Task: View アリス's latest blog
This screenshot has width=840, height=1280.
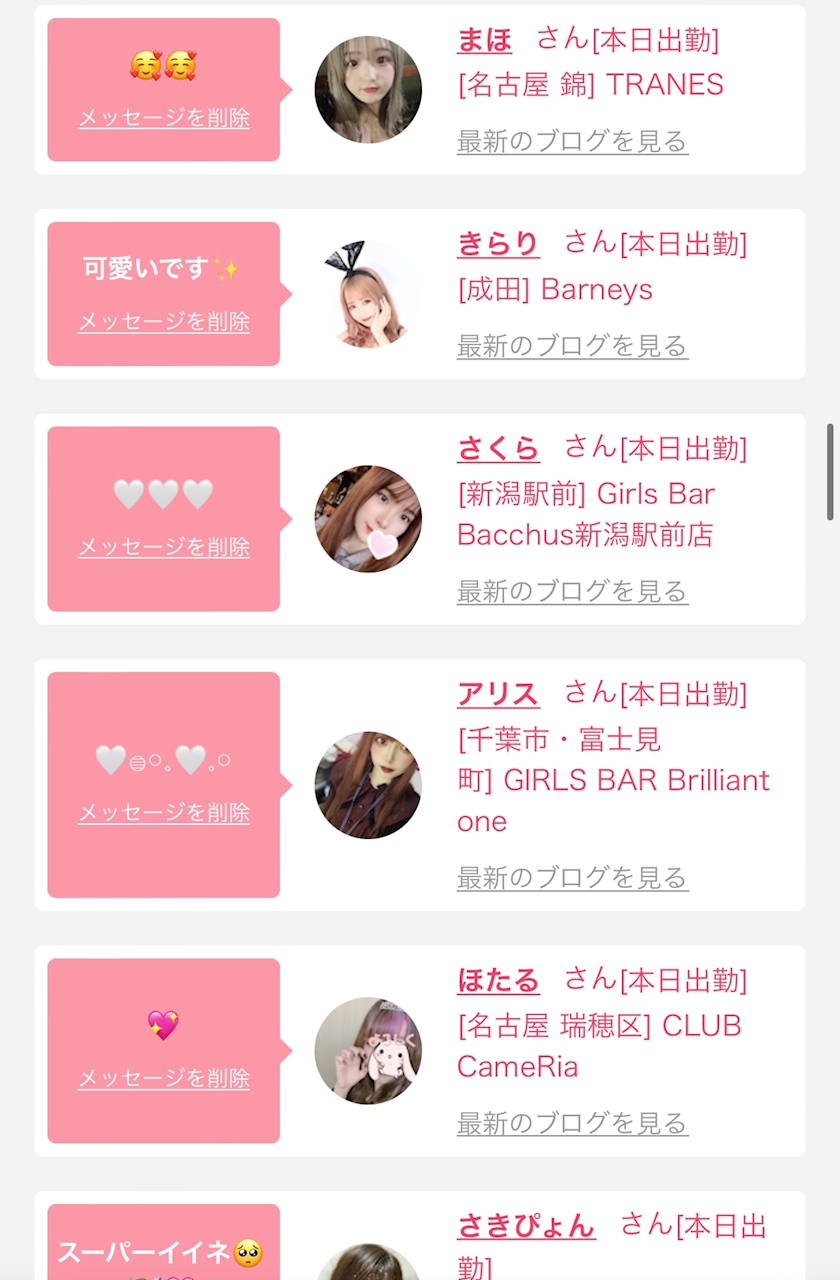Action: 572,878
